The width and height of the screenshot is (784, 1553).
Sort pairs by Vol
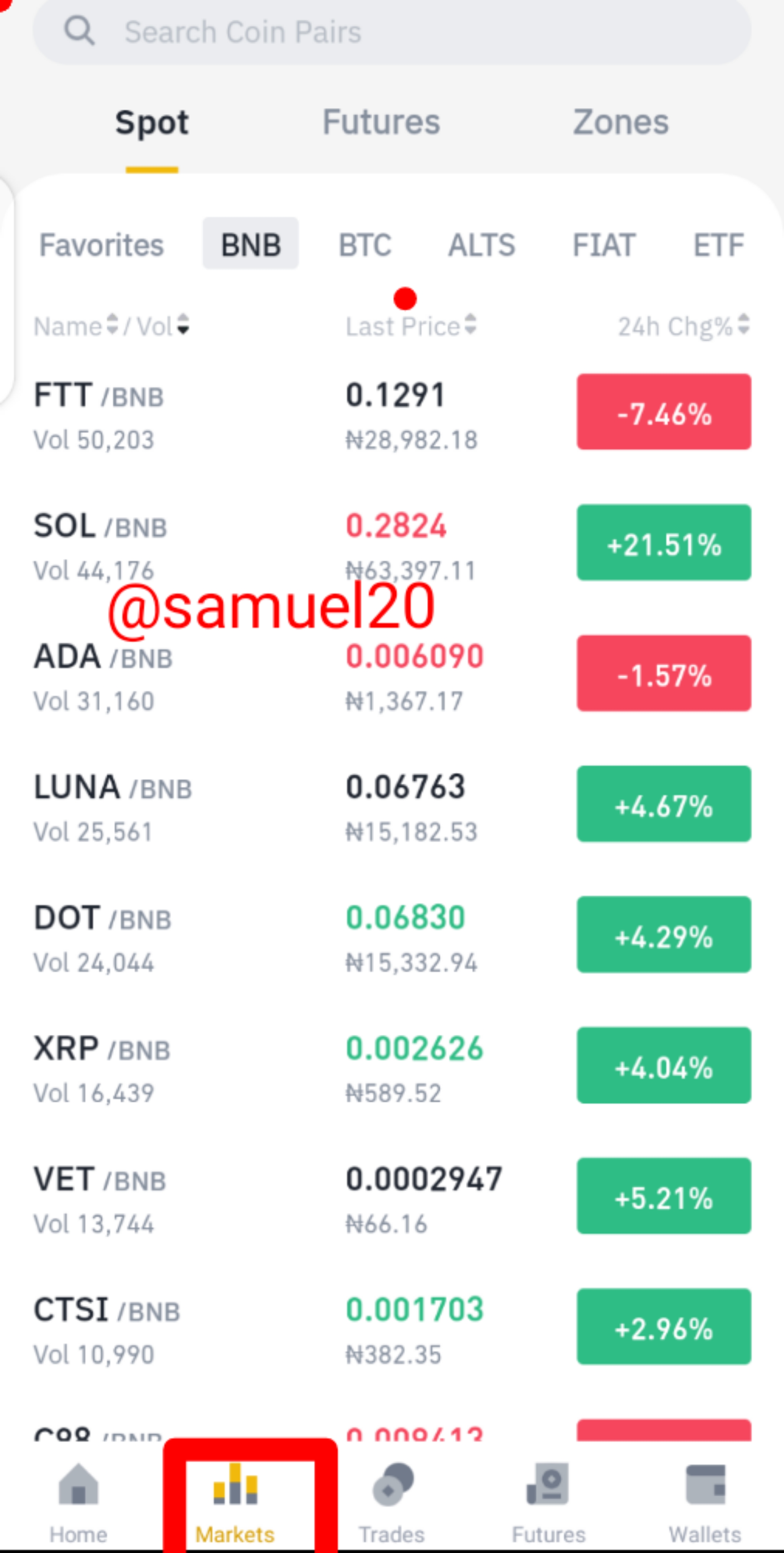click(x=163, y=326)
